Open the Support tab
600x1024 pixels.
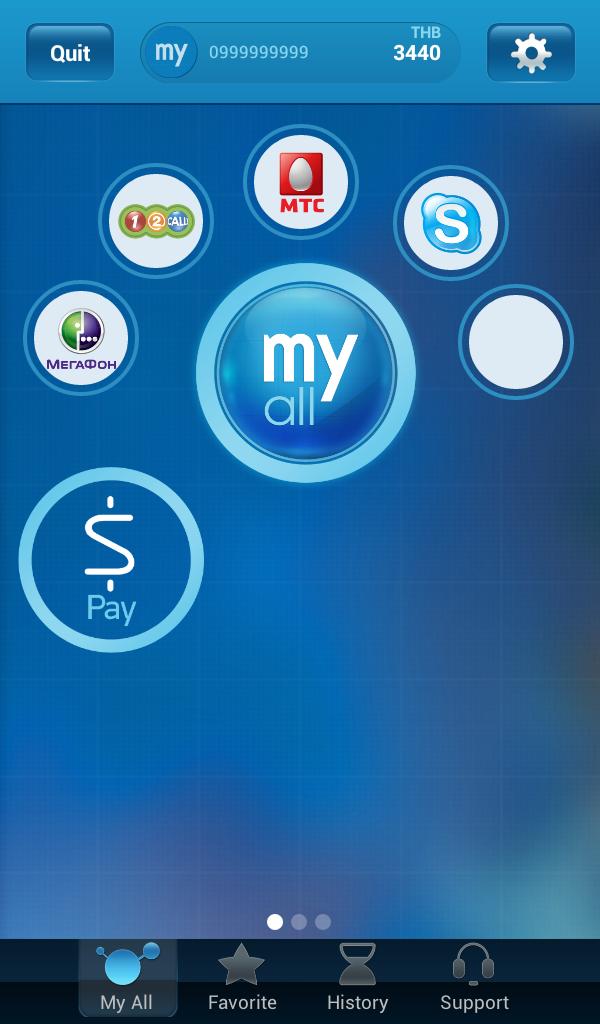point(474,978)
